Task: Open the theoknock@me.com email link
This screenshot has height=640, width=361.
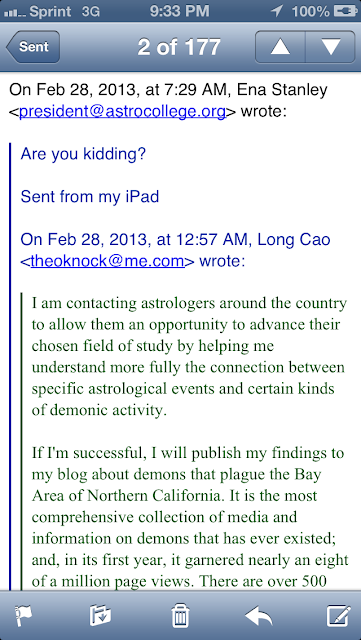Action: click(x=107, y=261)
